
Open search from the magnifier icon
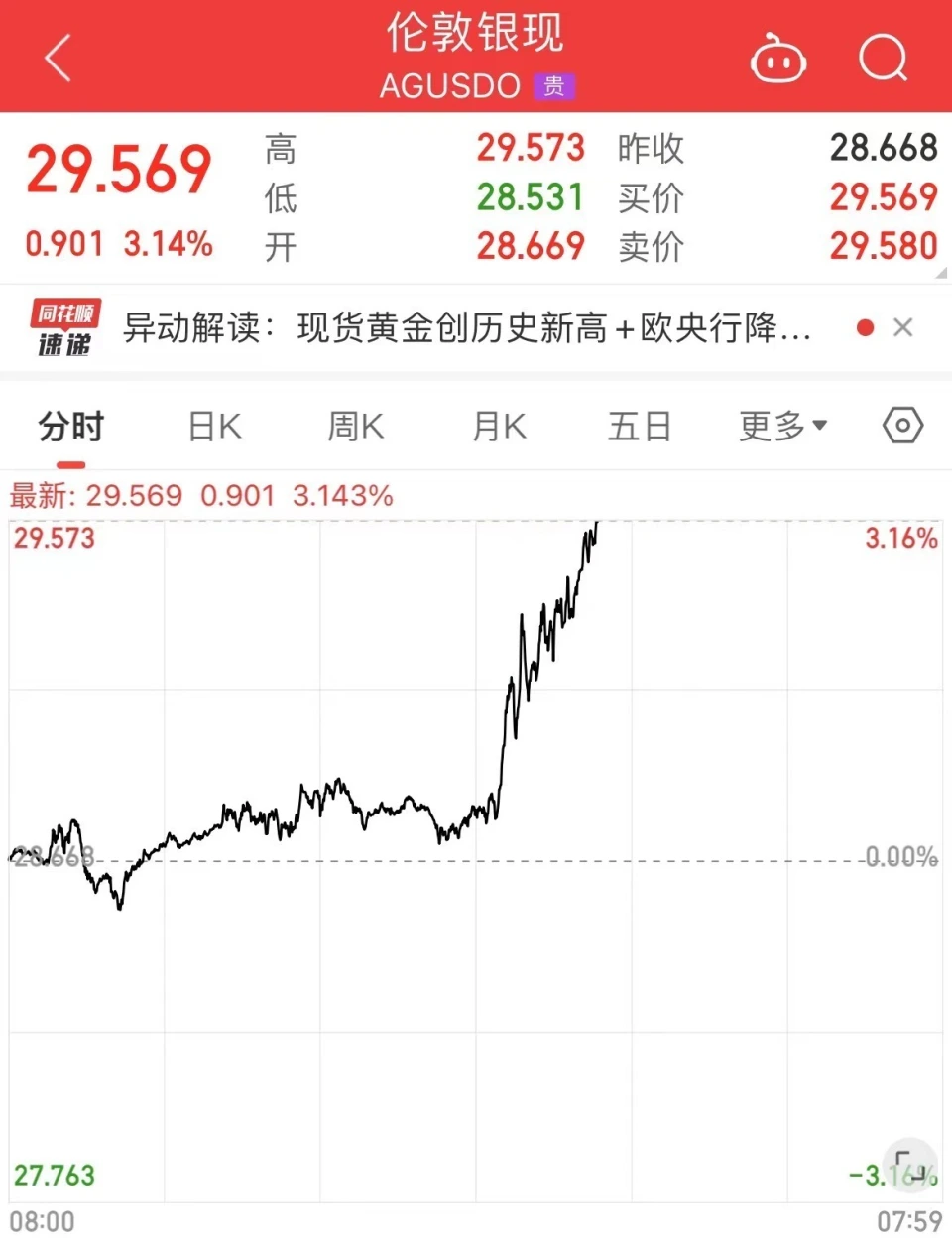(883, 58)
